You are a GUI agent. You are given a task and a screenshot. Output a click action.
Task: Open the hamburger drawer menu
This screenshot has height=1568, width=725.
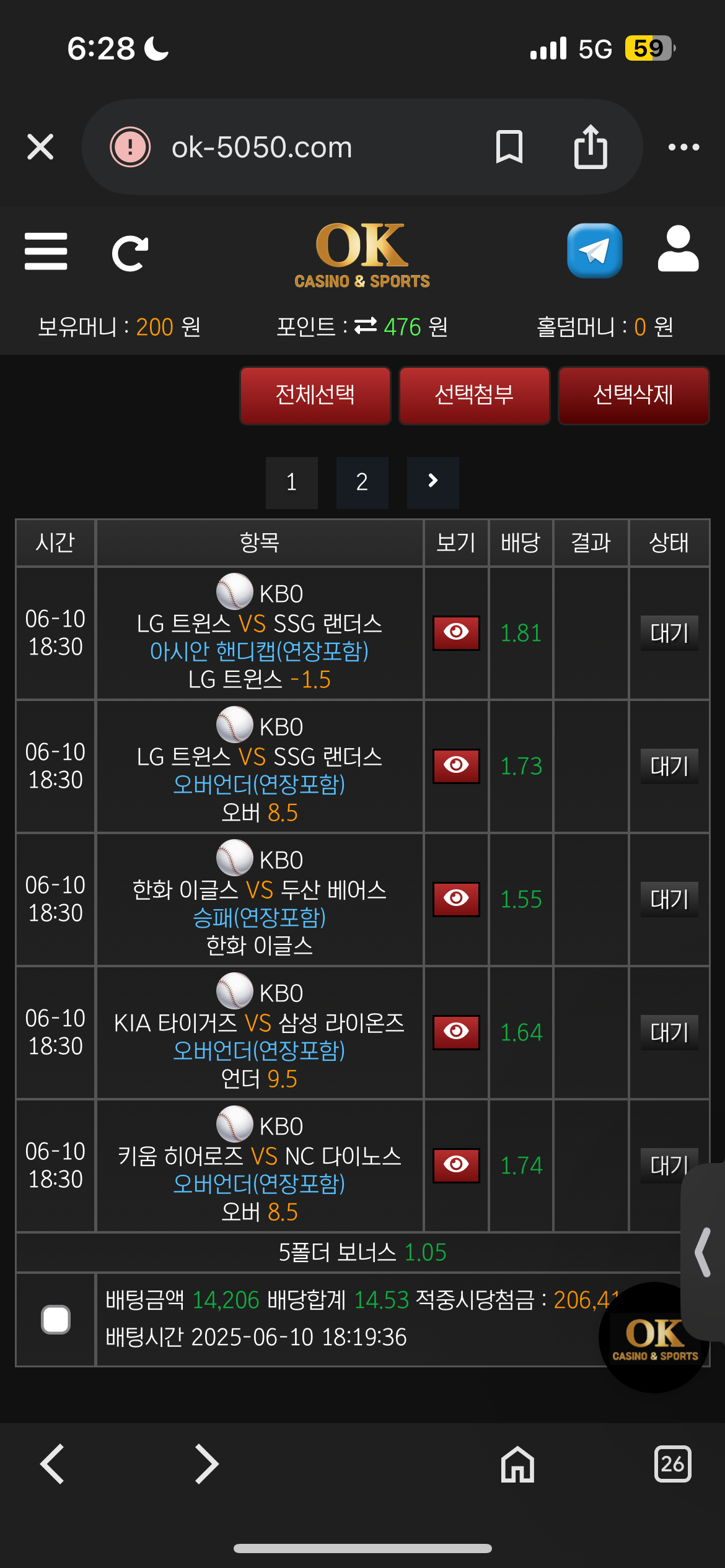[x=46, y=251]
